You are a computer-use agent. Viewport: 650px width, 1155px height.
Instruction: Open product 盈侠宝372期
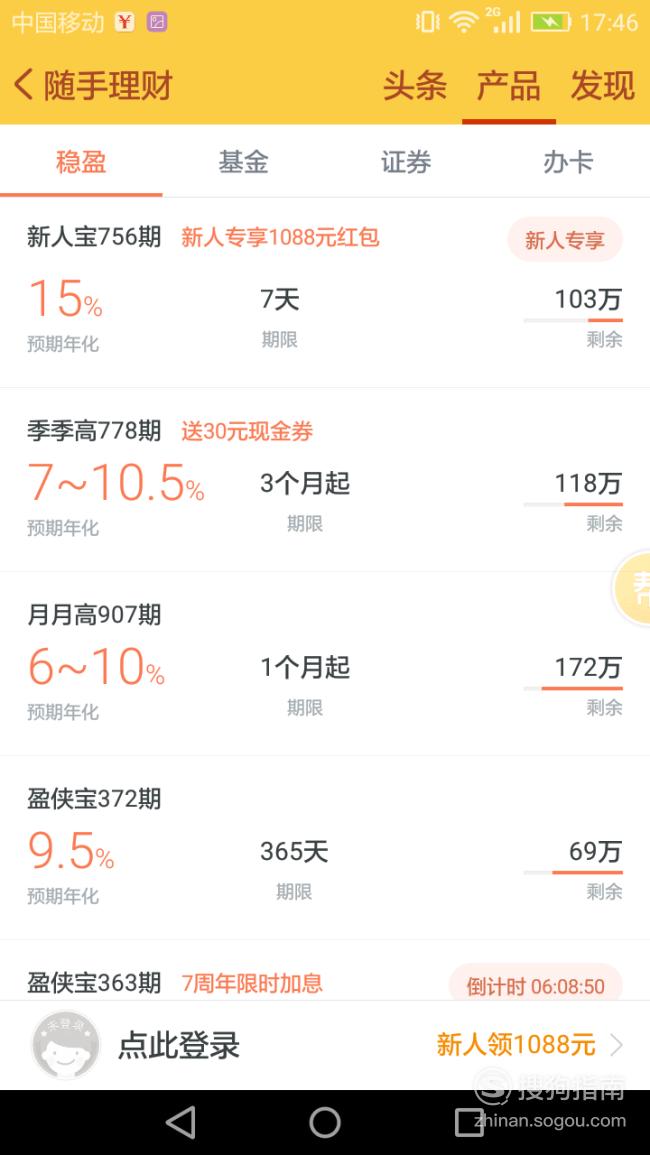click(x=325, y=848)
